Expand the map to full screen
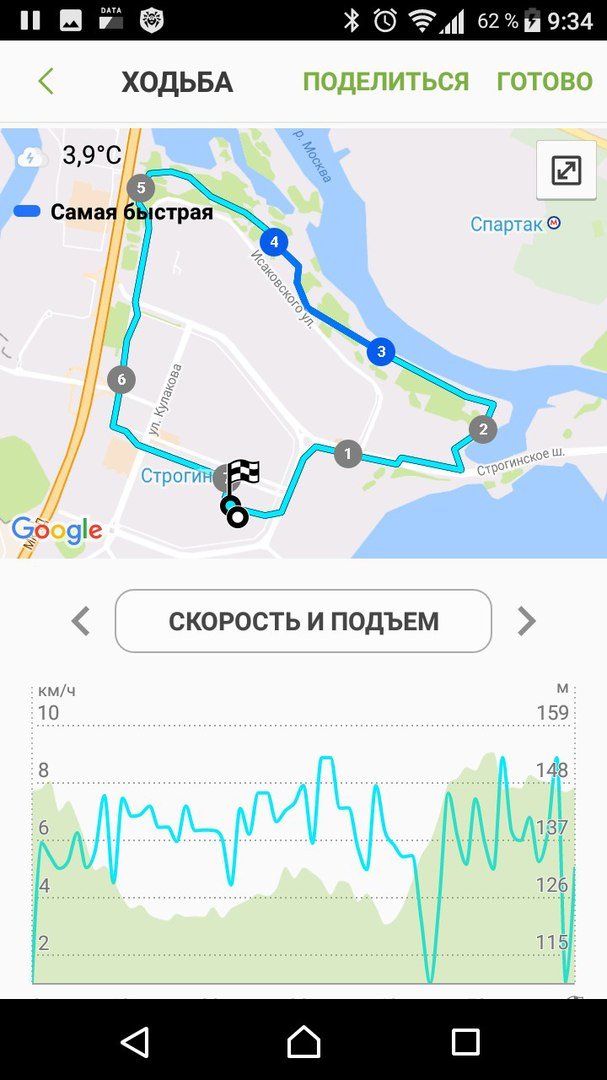Viewport: 607px width, 1080px height. click(566, 170)
